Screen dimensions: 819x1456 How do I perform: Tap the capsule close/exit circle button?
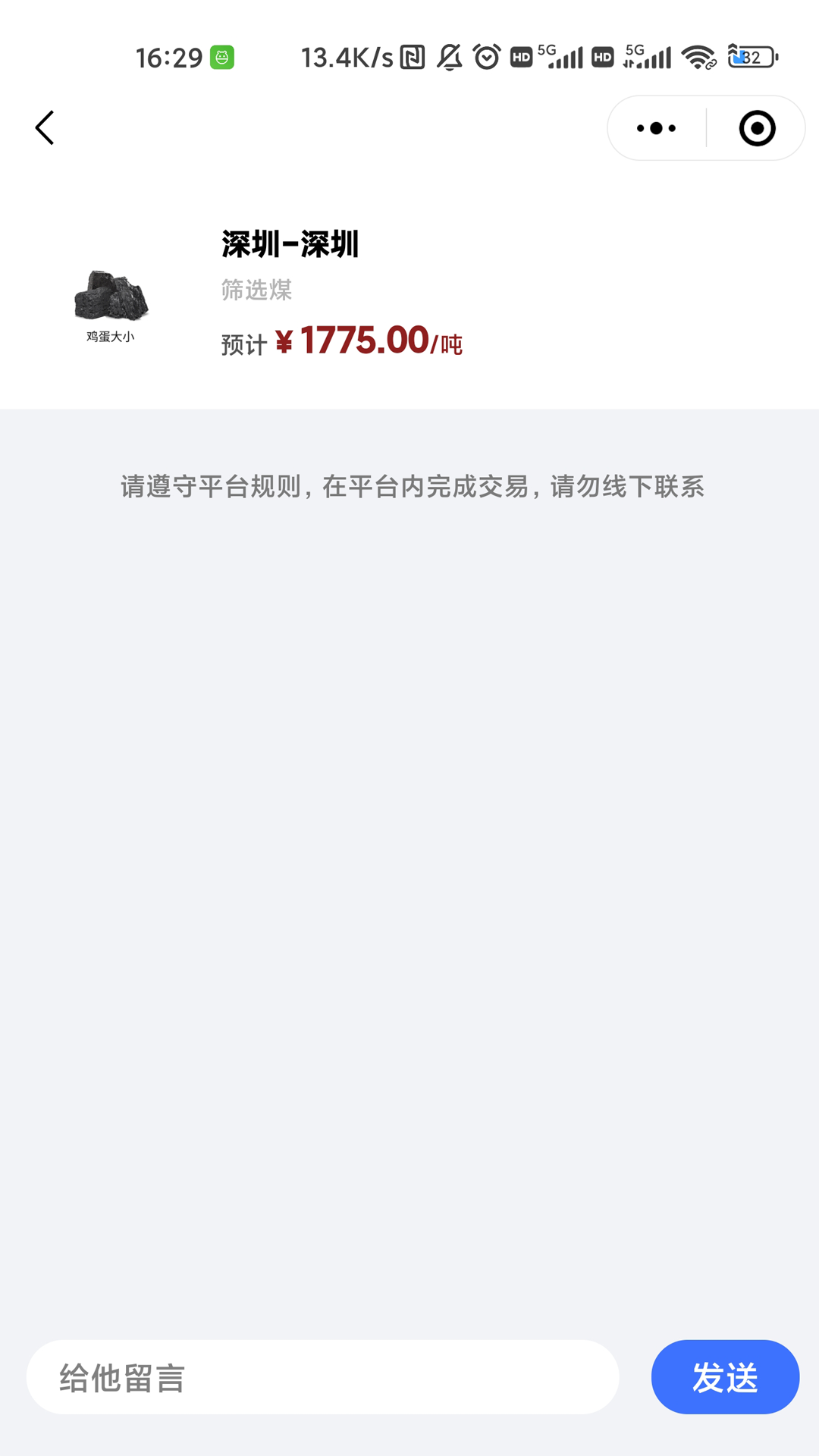tap(756, 127)
